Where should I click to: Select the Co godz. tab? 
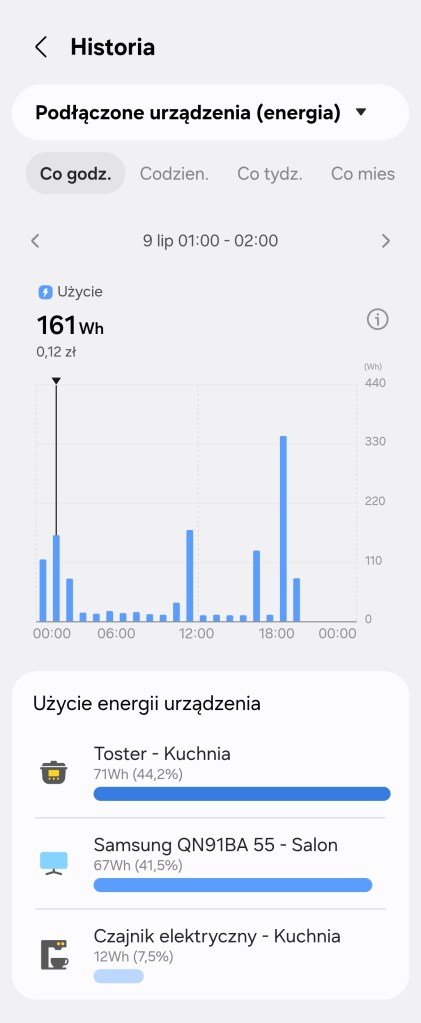(x=75, y=174)
